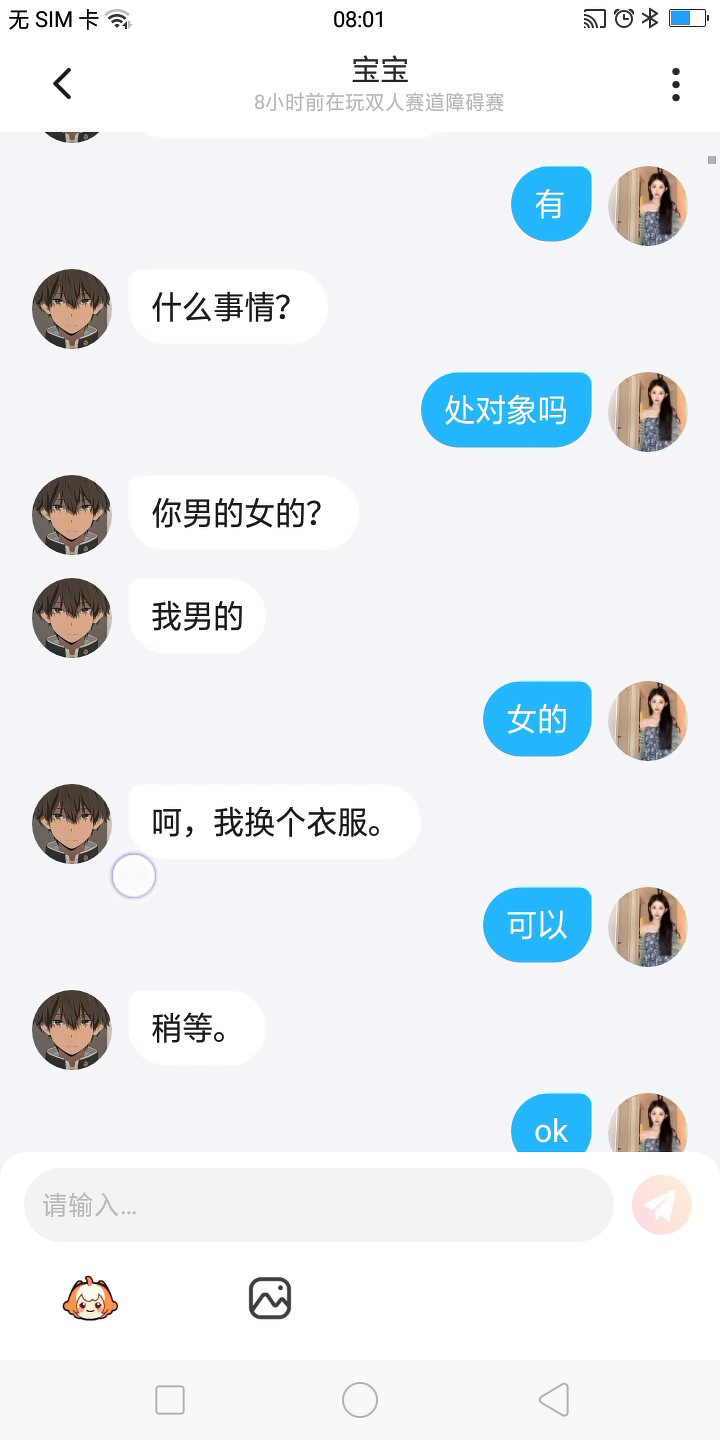Go back from the 宝宝 chat

(x=62, y=84)
